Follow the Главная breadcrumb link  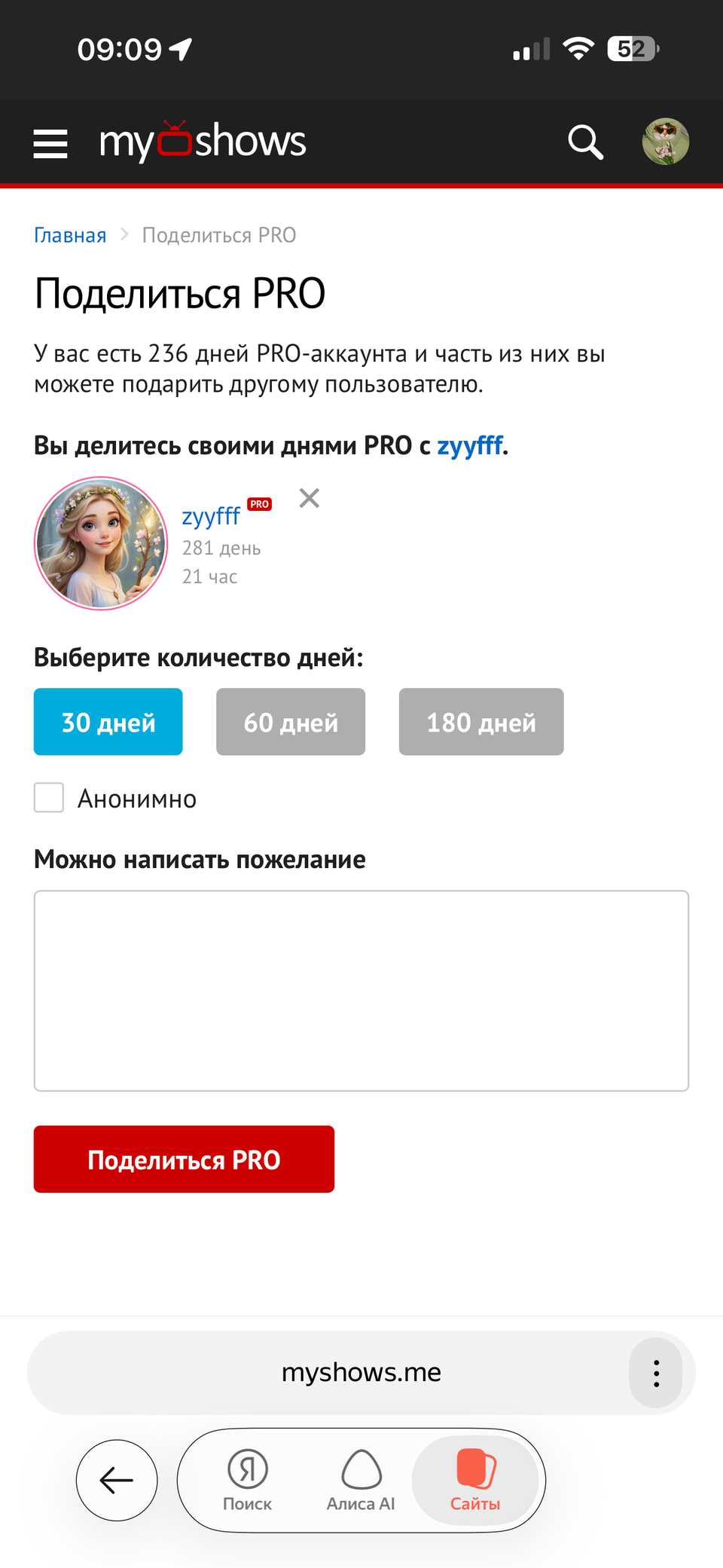tap(70, 236)
